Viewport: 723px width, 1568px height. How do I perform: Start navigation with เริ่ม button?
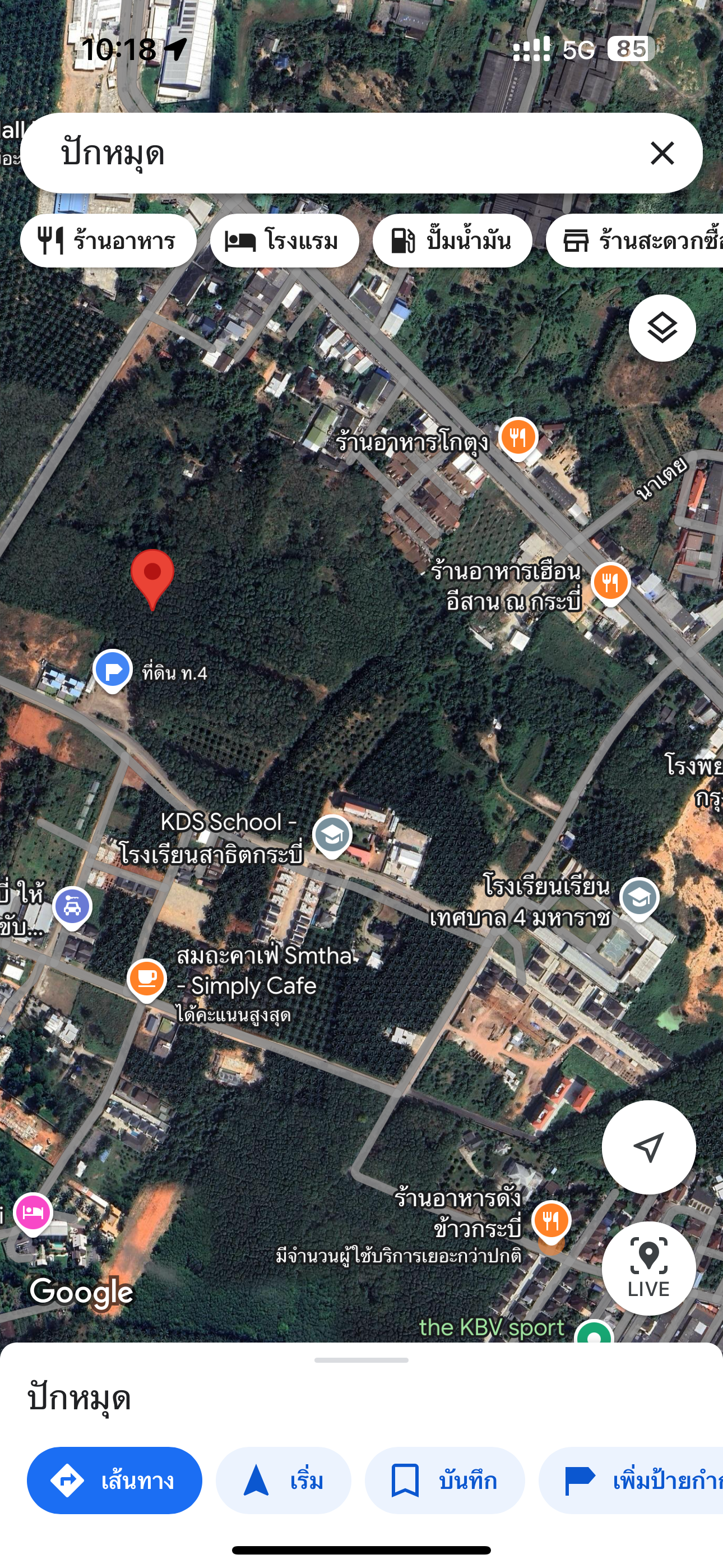(284, 1481)
